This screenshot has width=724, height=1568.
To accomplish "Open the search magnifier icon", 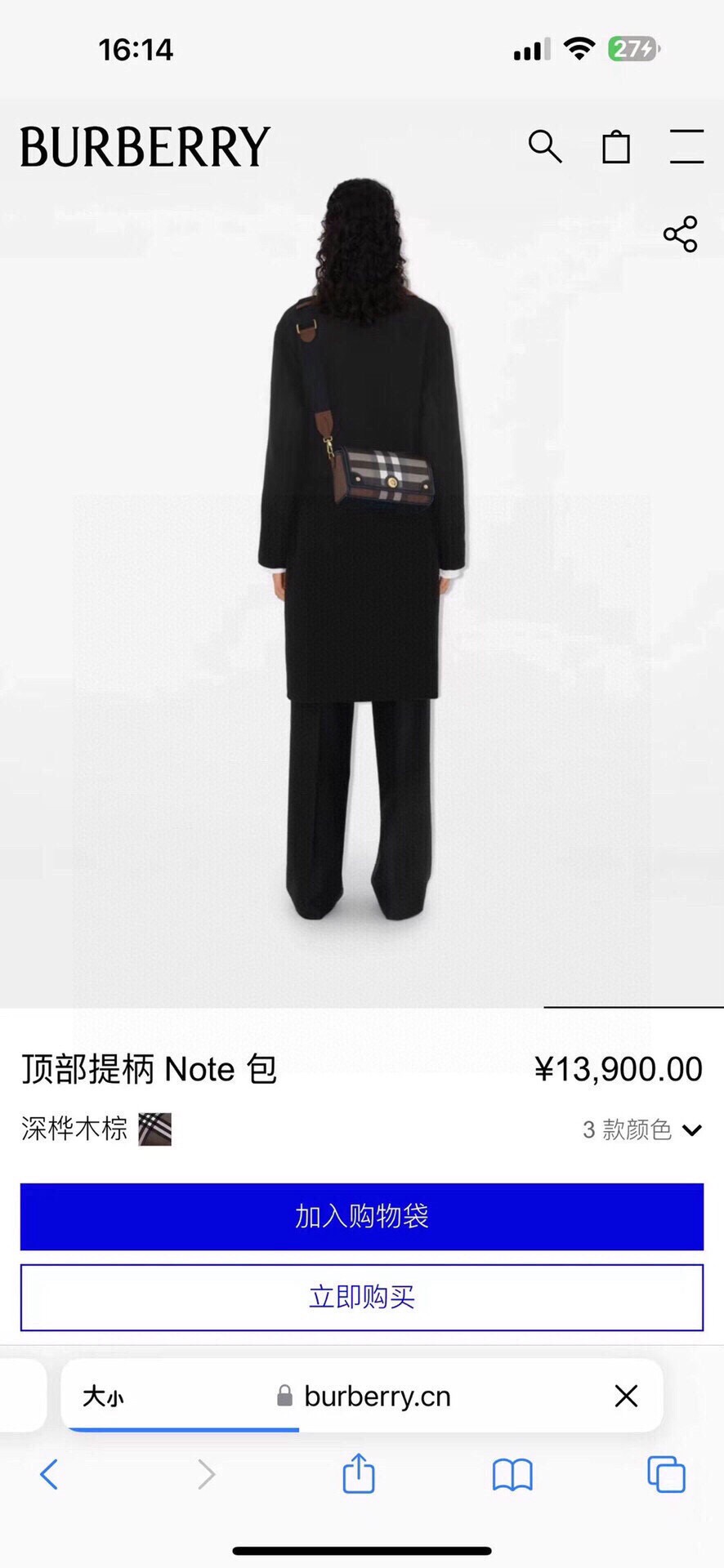I will coord(544,147).
